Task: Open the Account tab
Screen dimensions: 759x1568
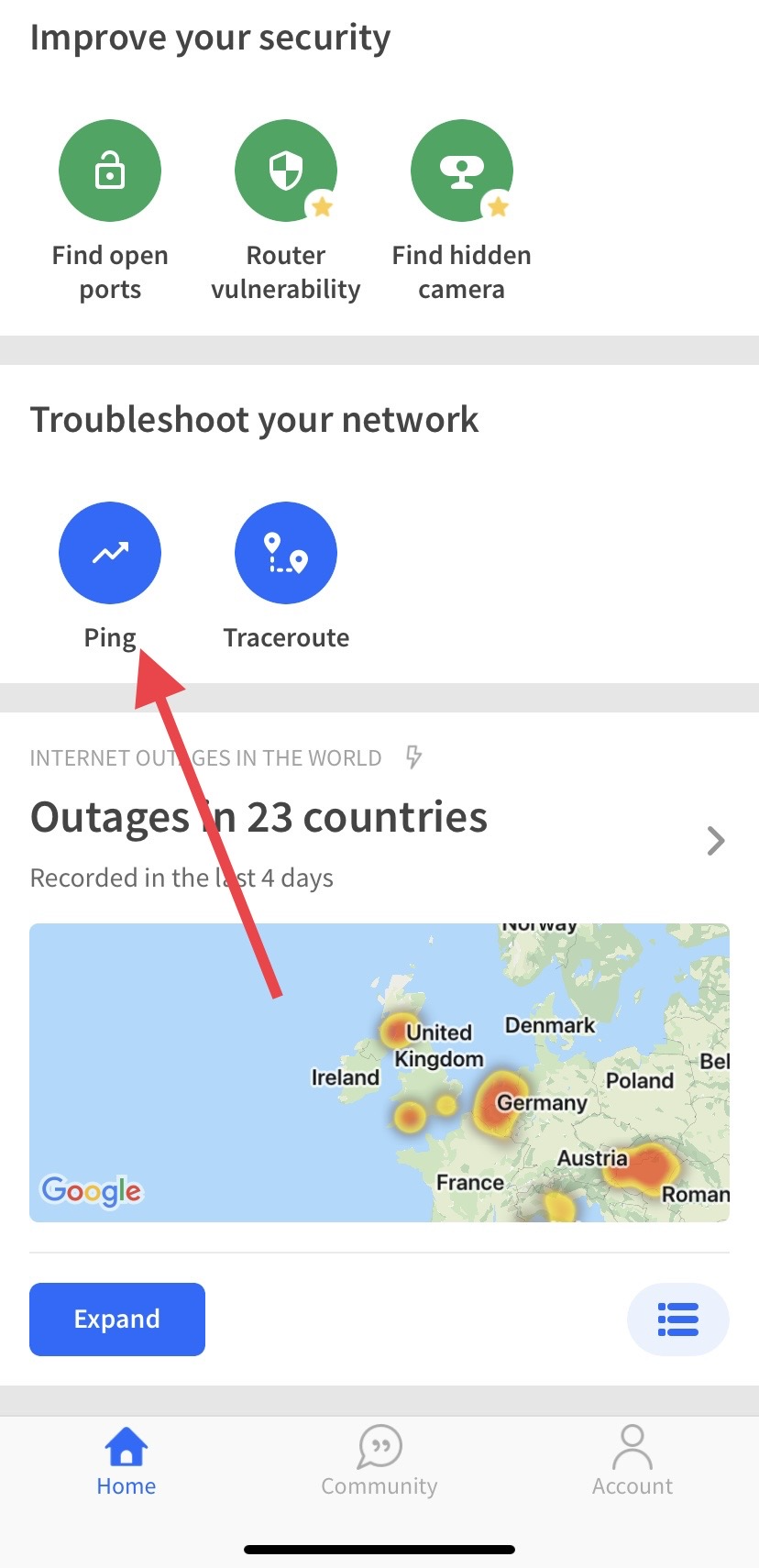Action: point(632,1462)
